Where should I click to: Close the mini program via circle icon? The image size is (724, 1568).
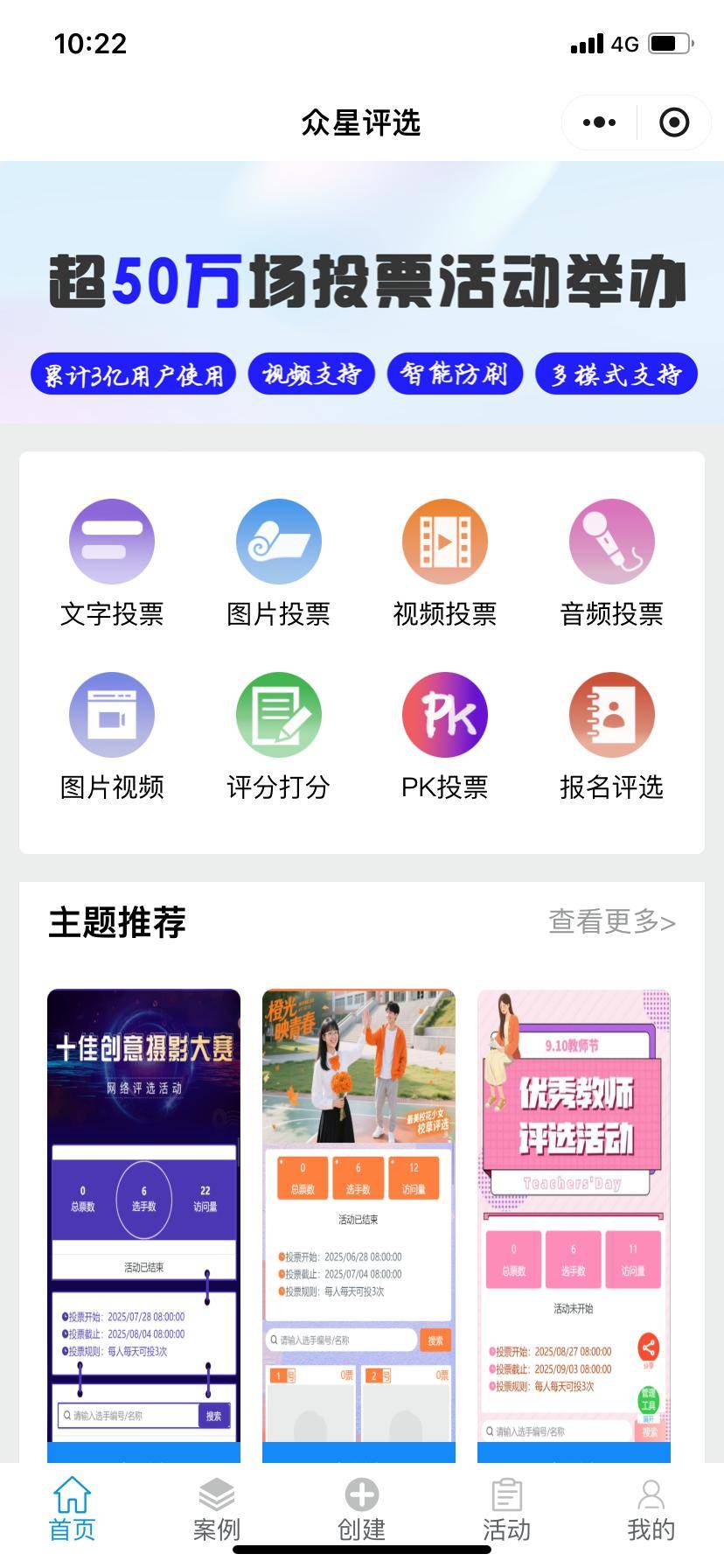(673, 122)
